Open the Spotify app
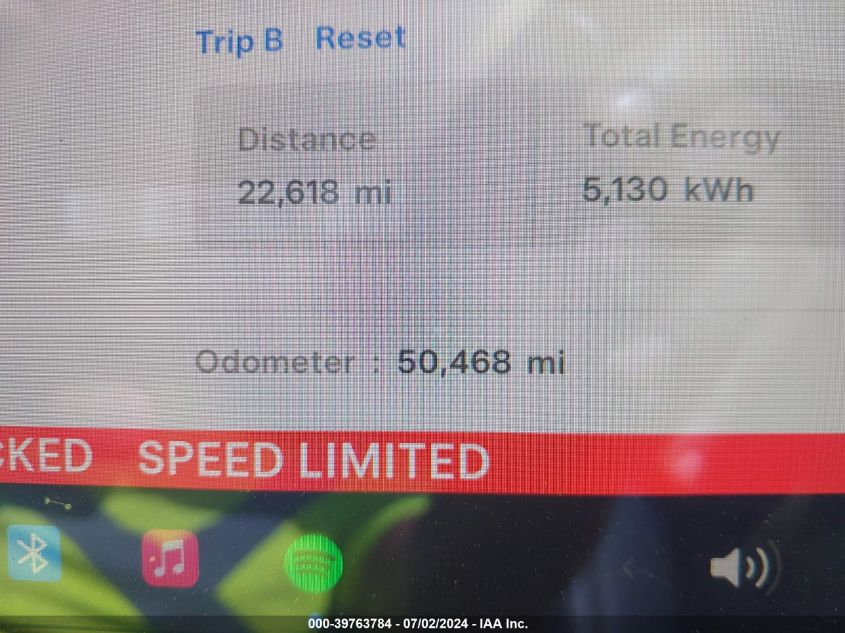The image size is (845, 633). (314, 562)
